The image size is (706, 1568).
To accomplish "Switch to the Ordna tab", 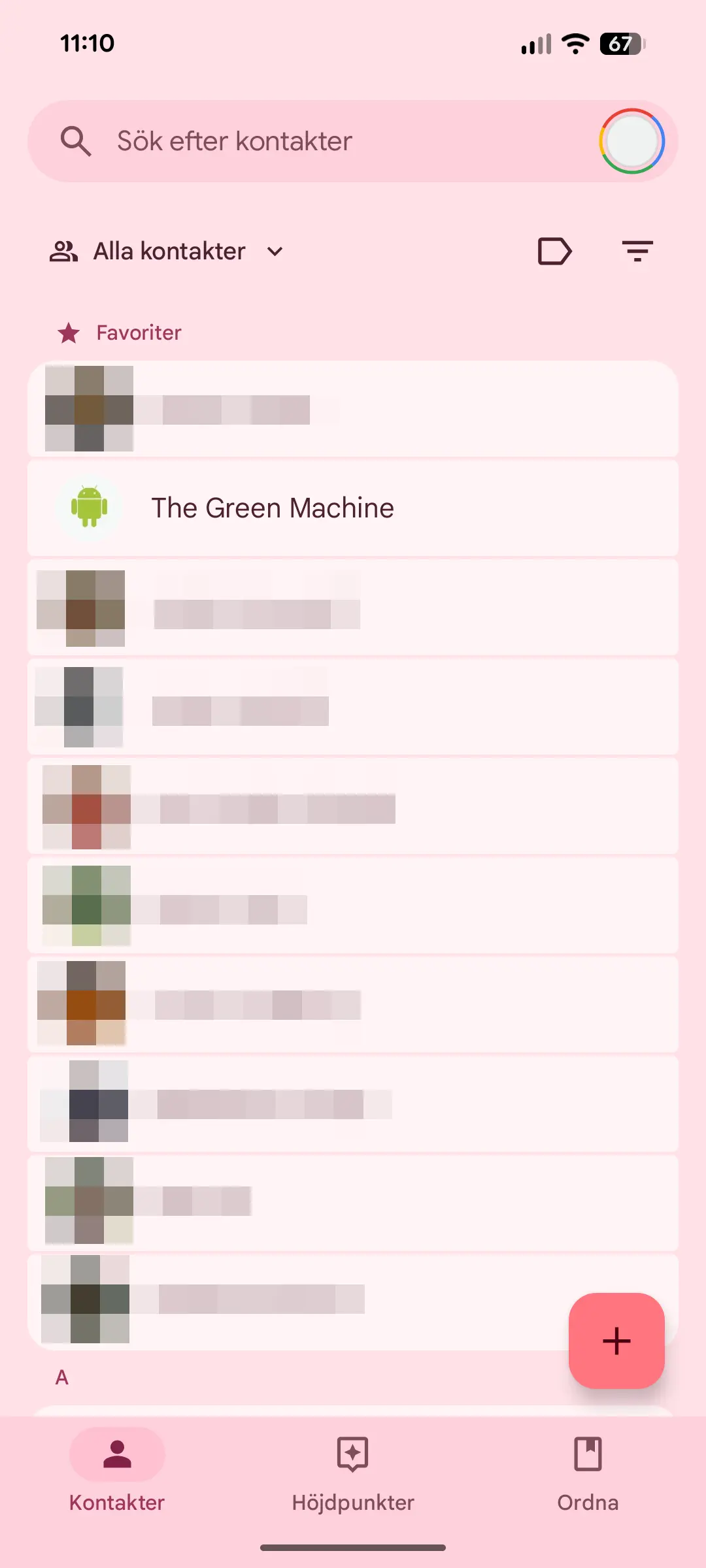I will click(x=588, y=1474).
